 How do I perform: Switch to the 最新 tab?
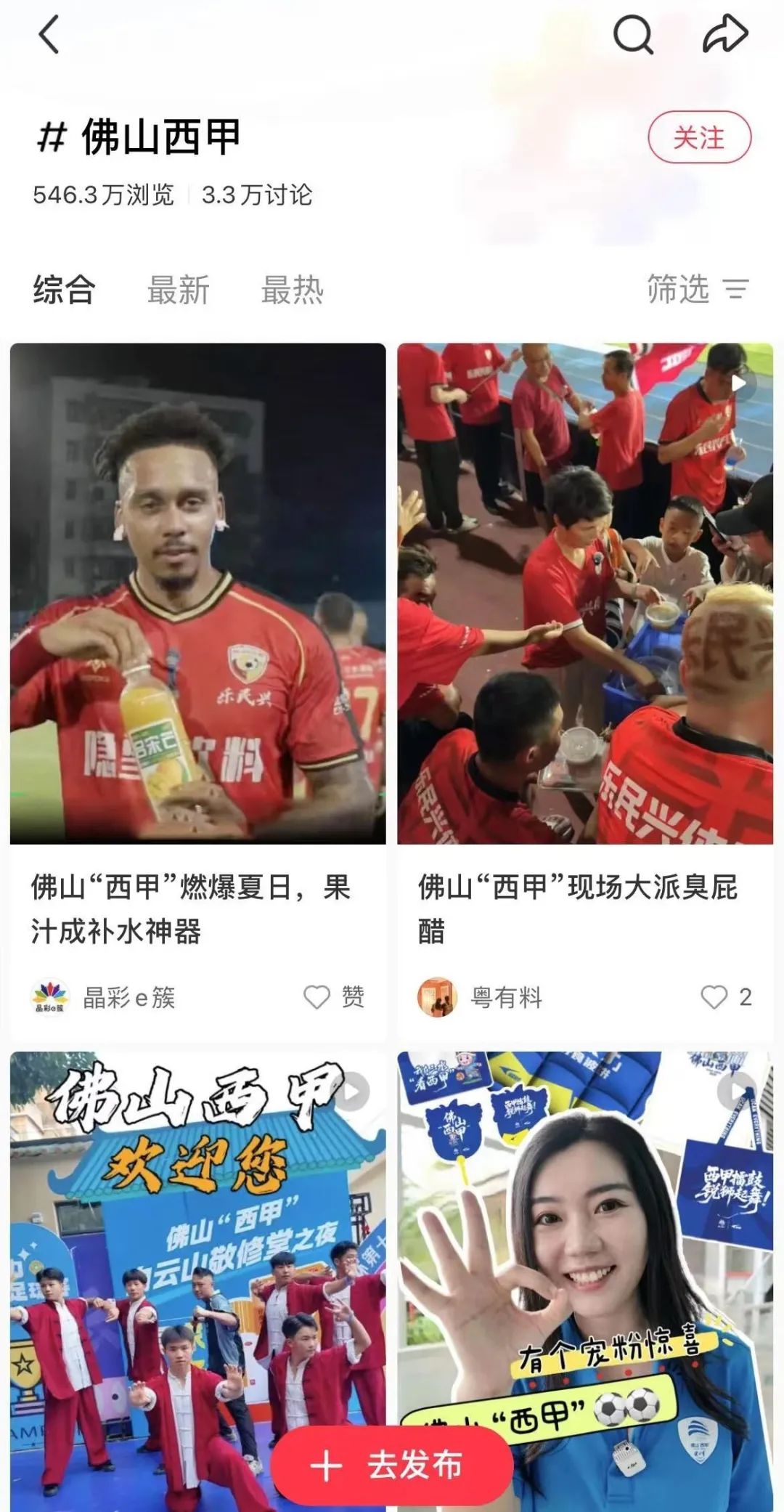click(x=178, y=290)
